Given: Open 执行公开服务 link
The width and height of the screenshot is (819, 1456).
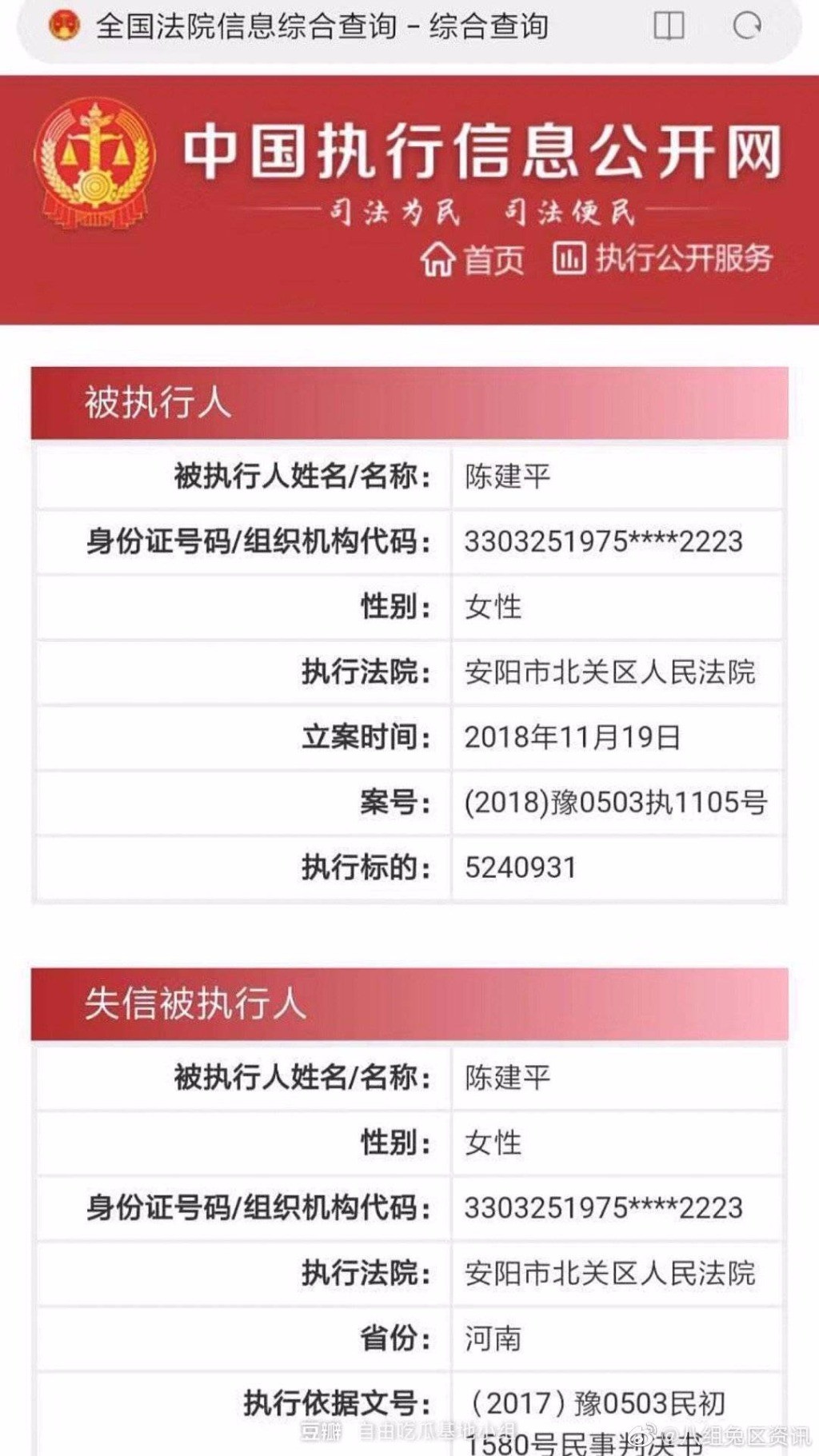Looking at the screenshot, I should pyautogui.click(x=663, y=258).
